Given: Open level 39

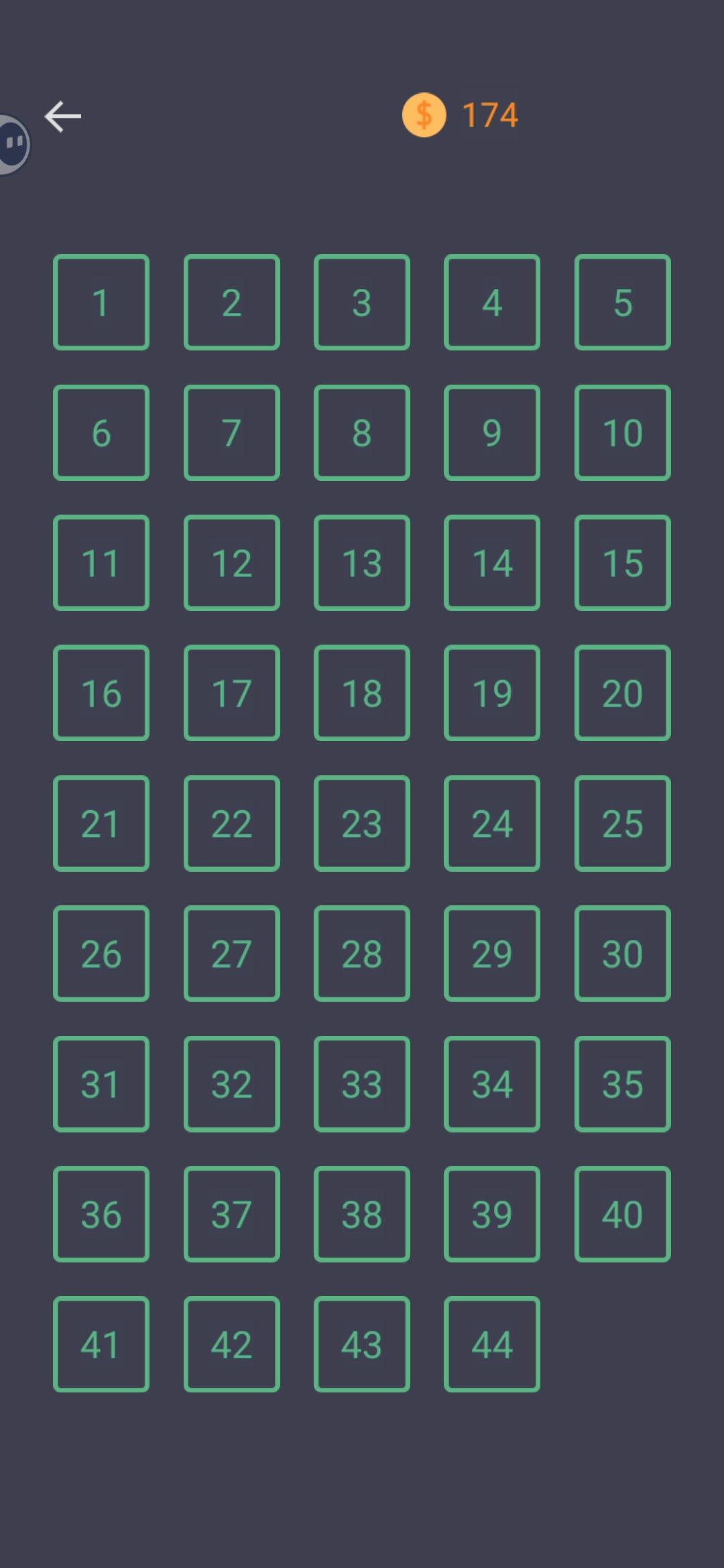Looking at the screenshot, I should pos(491,1214).
